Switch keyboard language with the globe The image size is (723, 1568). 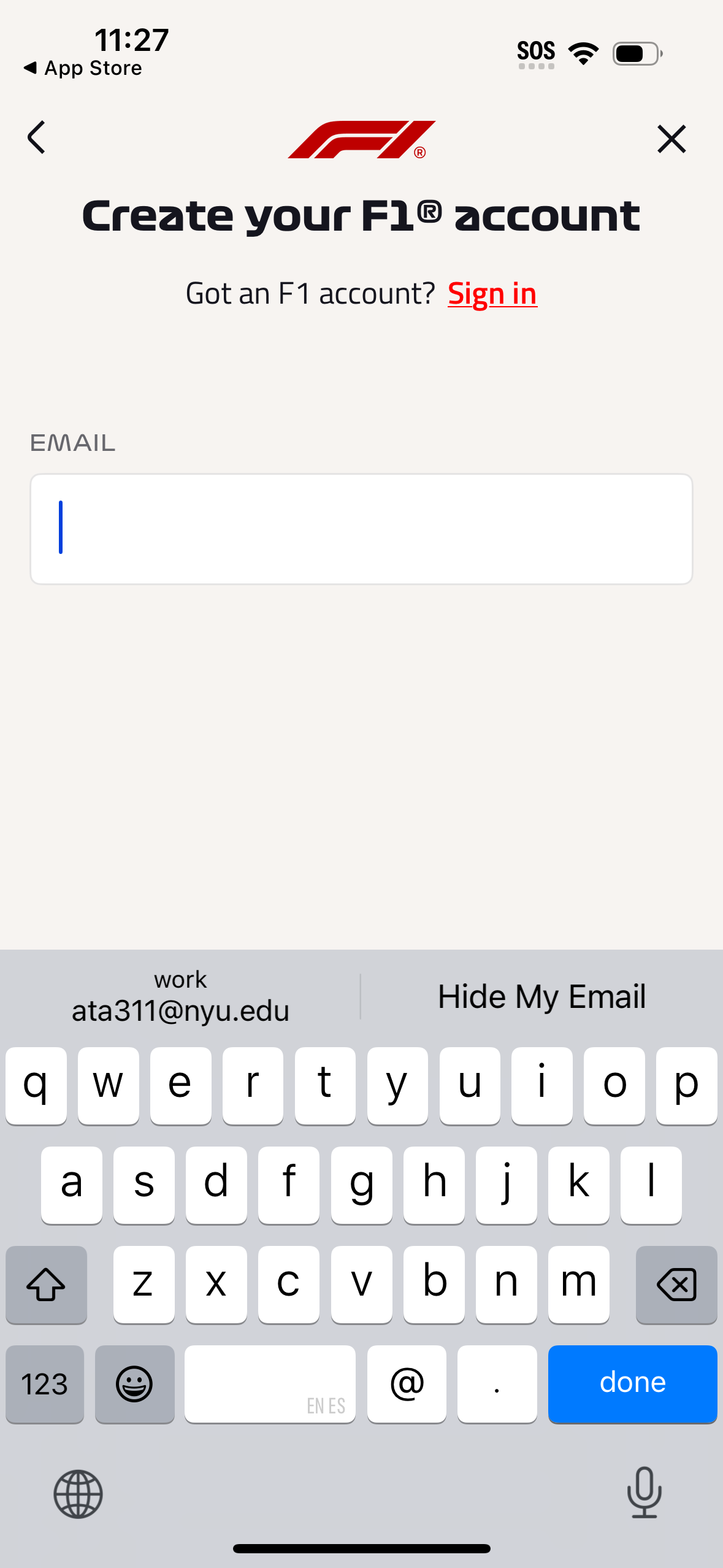click(78, 1494)
